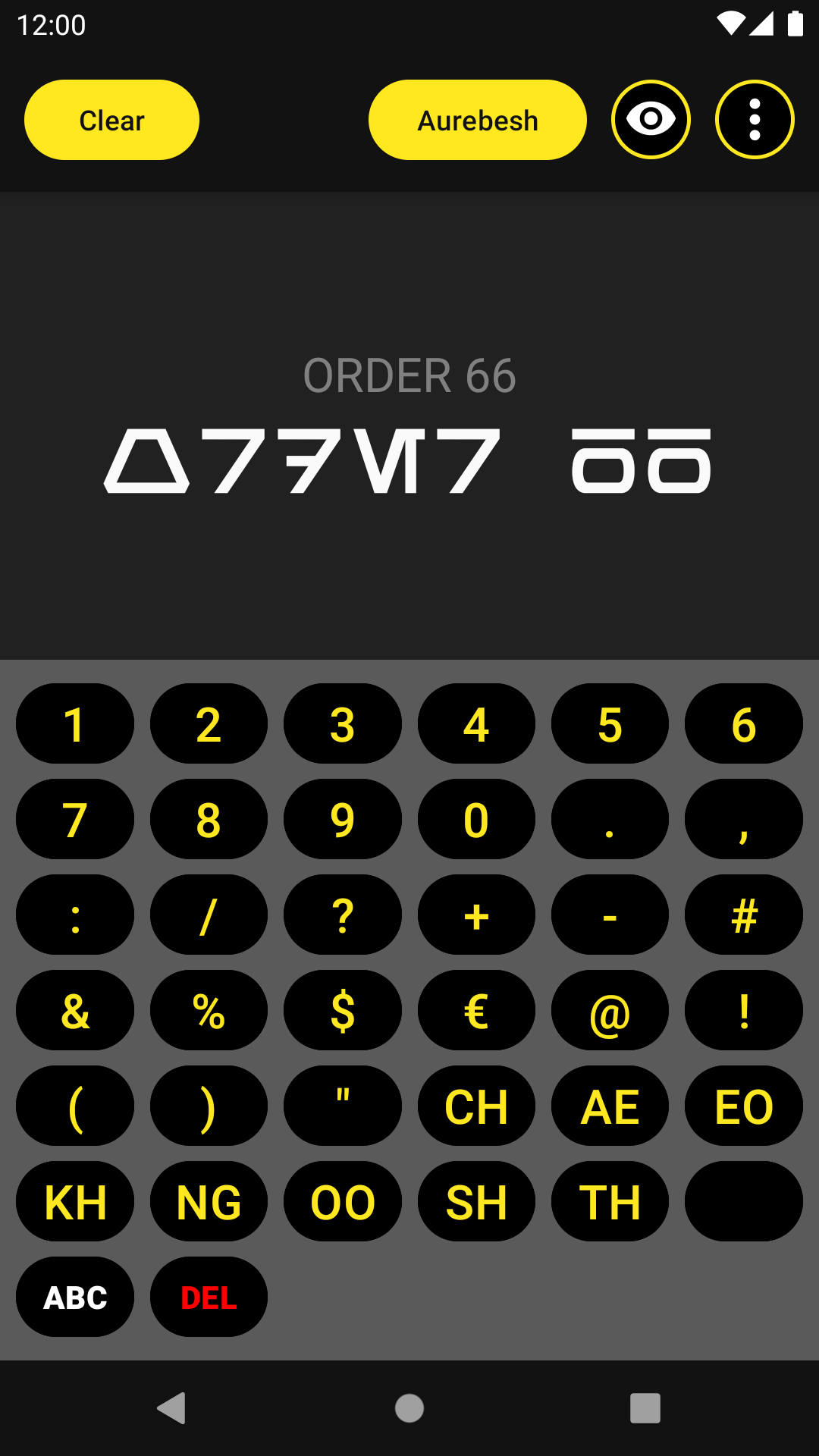819x1456 pixels.
Task: Insert a question mark symbol
Action: click(x=342, y=915)
